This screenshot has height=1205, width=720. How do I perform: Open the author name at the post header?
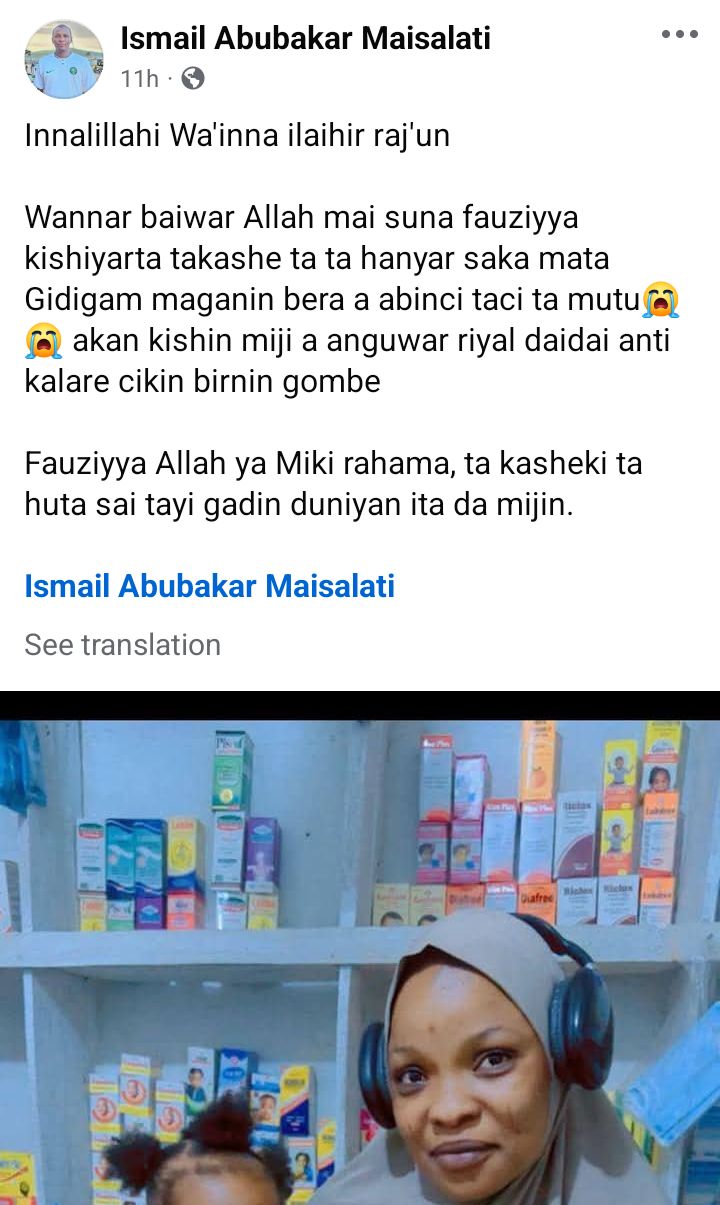pos(305,39)
